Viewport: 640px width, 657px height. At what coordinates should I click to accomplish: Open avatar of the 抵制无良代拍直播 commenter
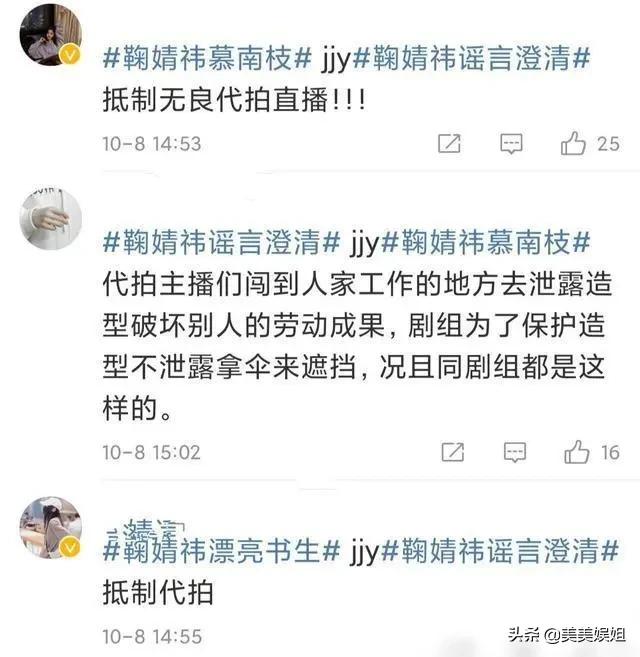(51, 35)
